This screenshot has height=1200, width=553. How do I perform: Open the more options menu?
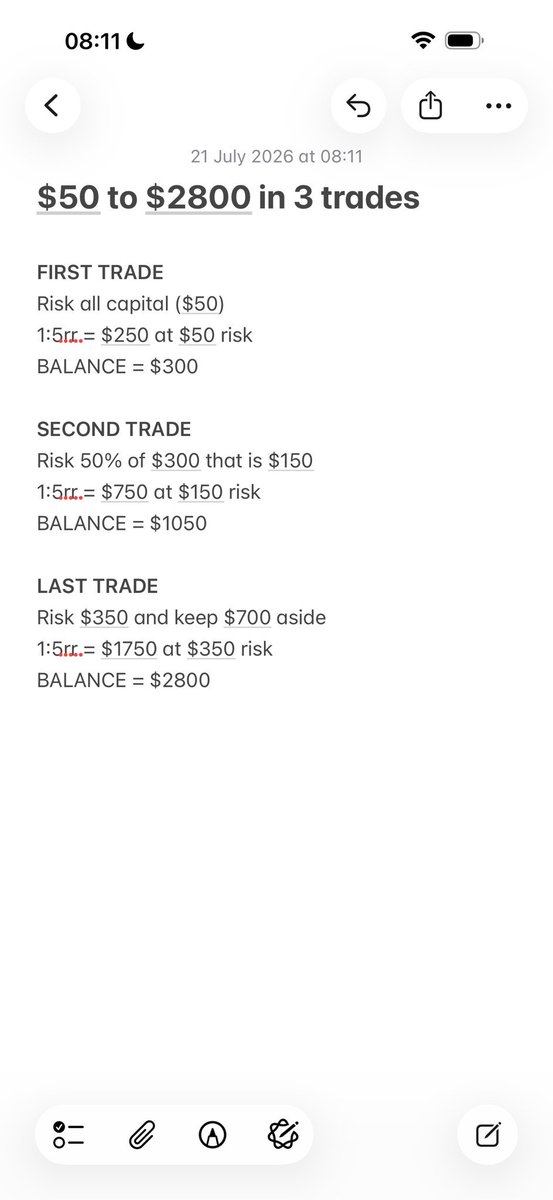click(497, 105)
